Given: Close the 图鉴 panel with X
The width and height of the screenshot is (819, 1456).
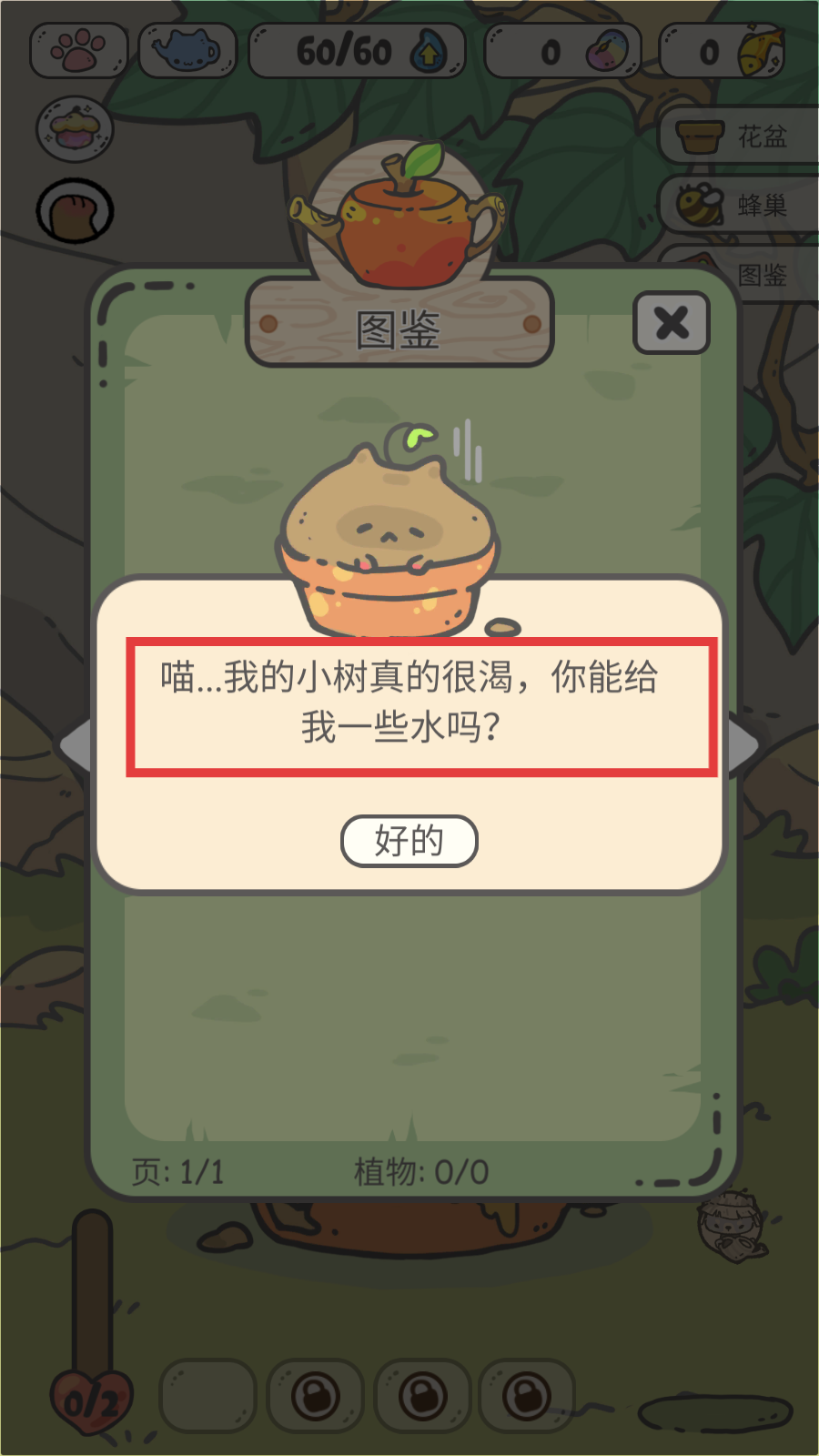Looking at the screenshot, I should 672,322.
